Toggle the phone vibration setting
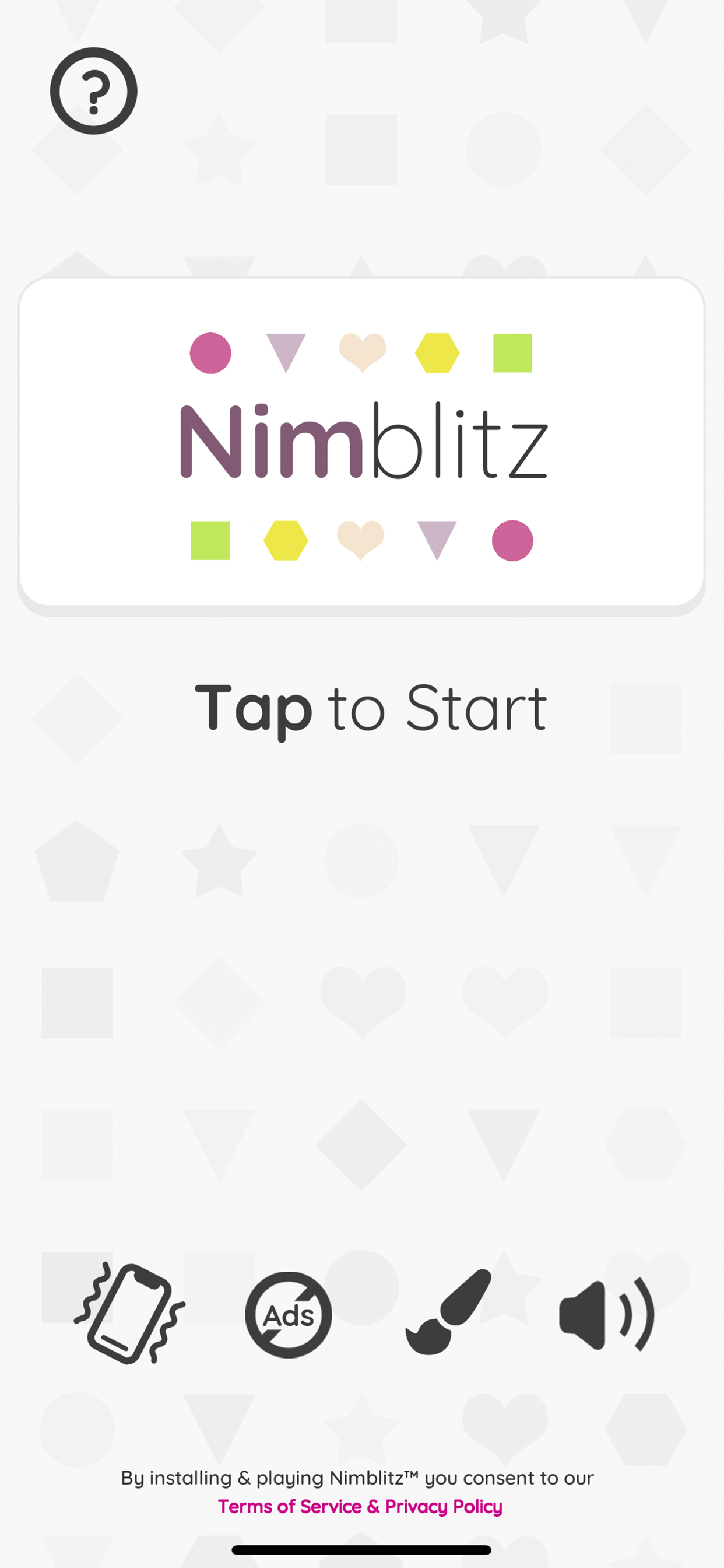This screenshot has width=724, height=1568. point(129,1314)
